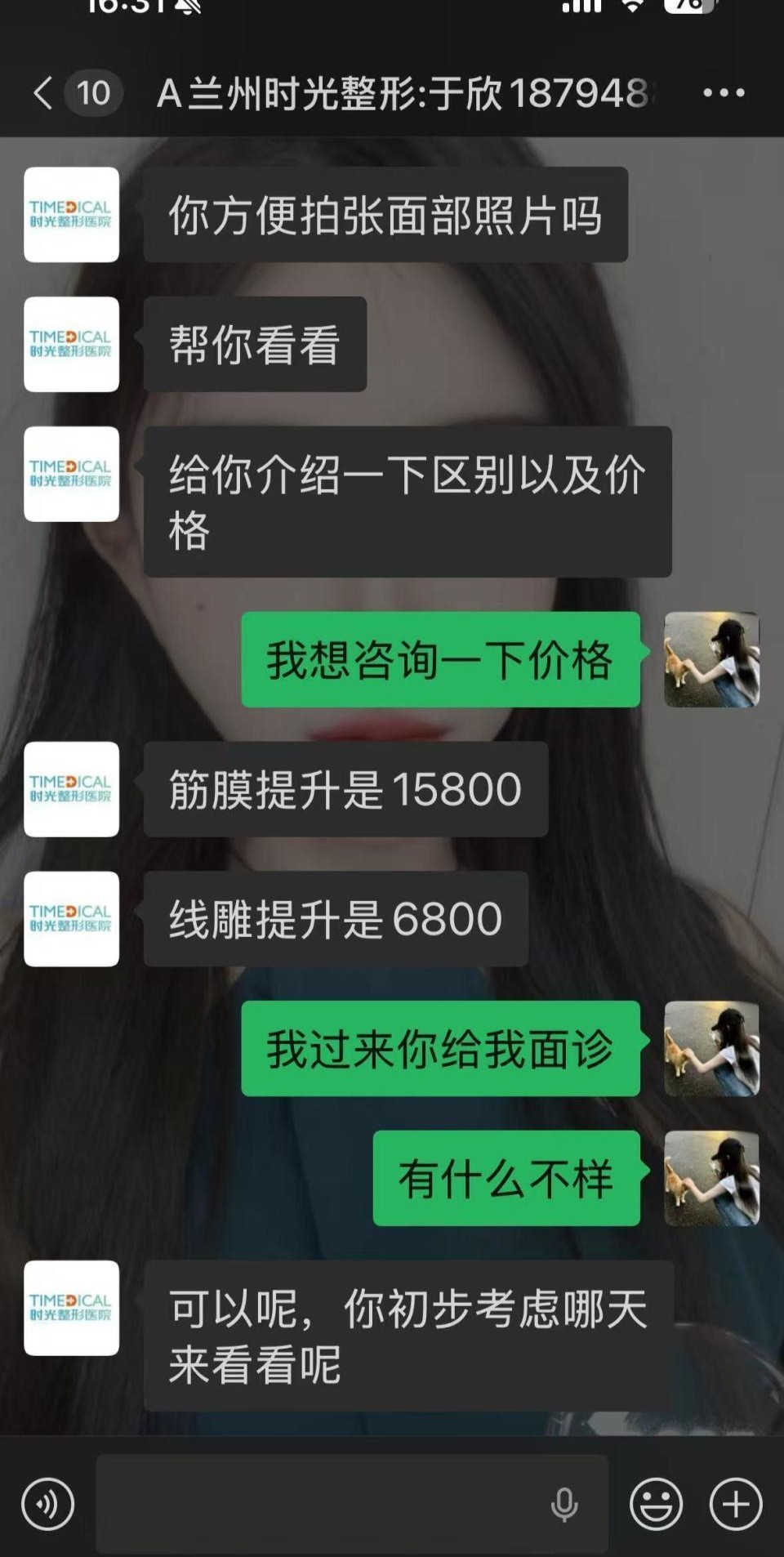784x1557 pixels.
Task: Open the plus attachment menu
Action: click(x=736, y=1504)
